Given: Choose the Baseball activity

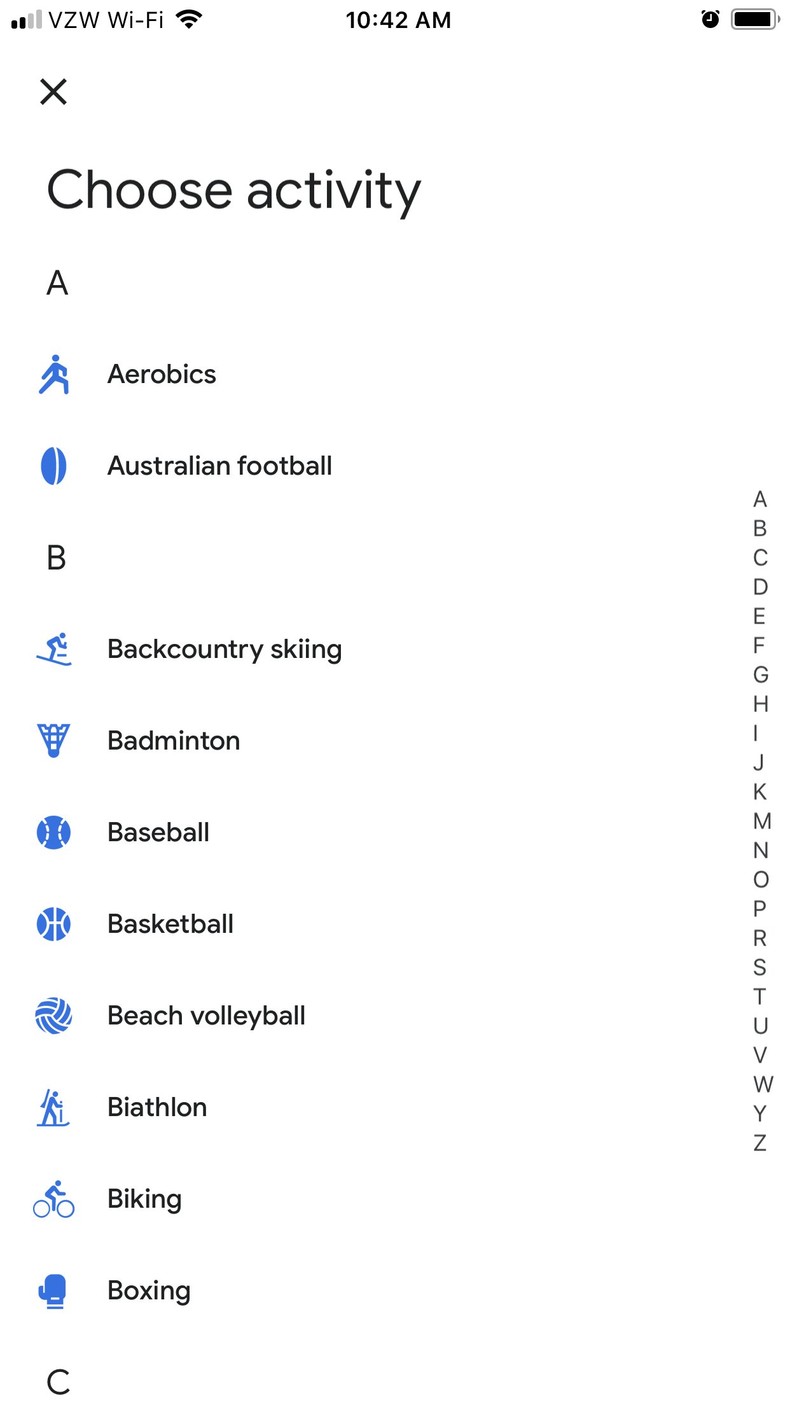Looking at the screenshot, I should [158, 832].
